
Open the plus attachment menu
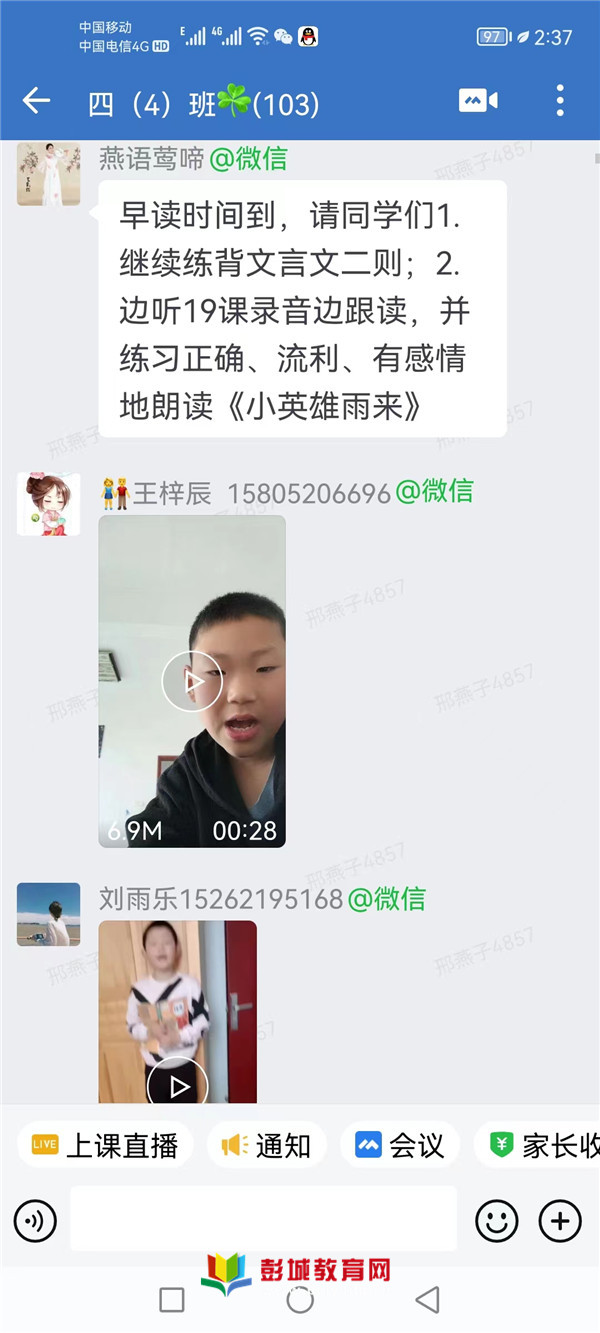560,1220
